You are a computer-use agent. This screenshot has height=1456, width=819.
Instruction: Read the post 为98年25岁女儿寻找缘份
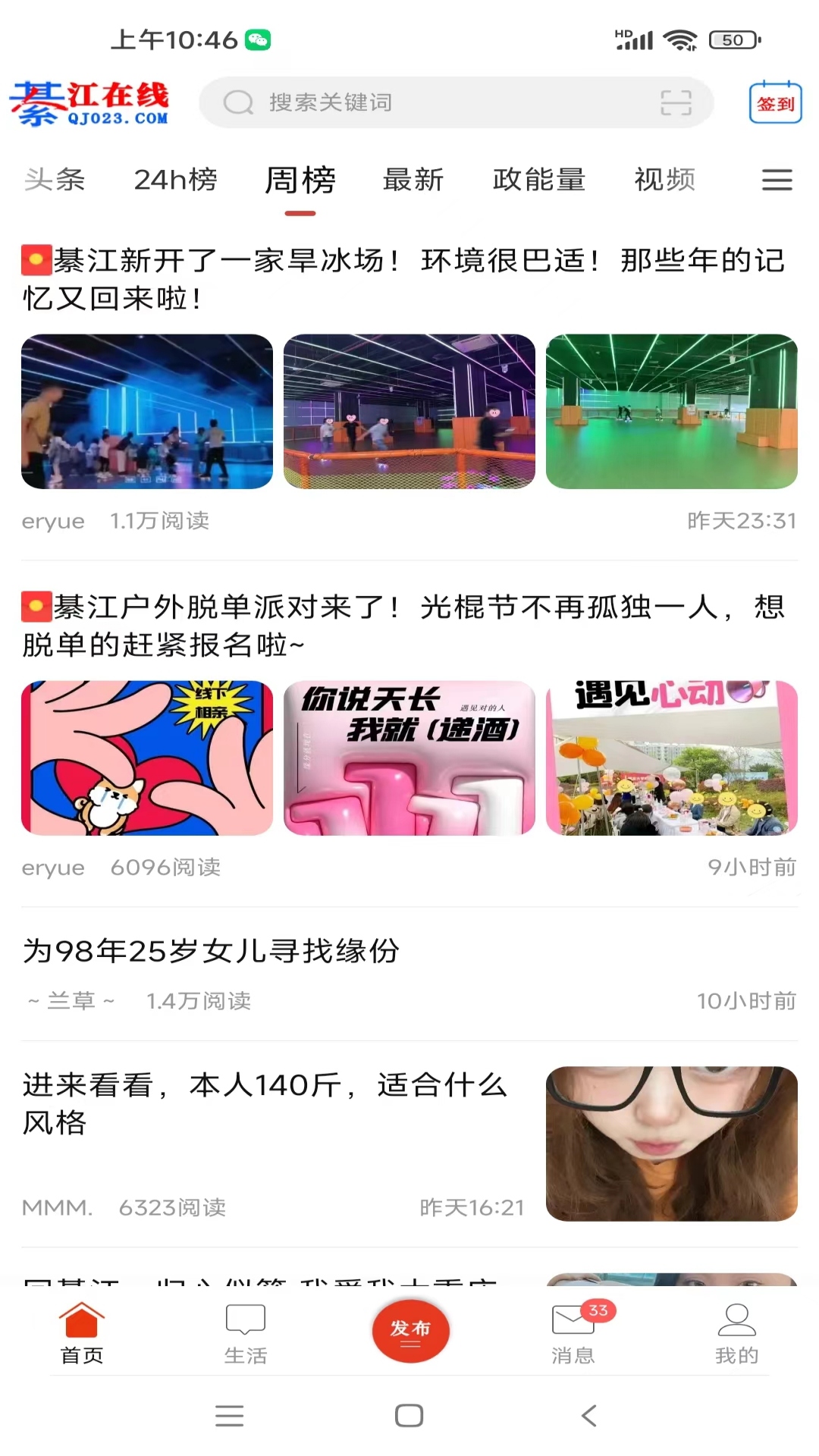(211, 951)
